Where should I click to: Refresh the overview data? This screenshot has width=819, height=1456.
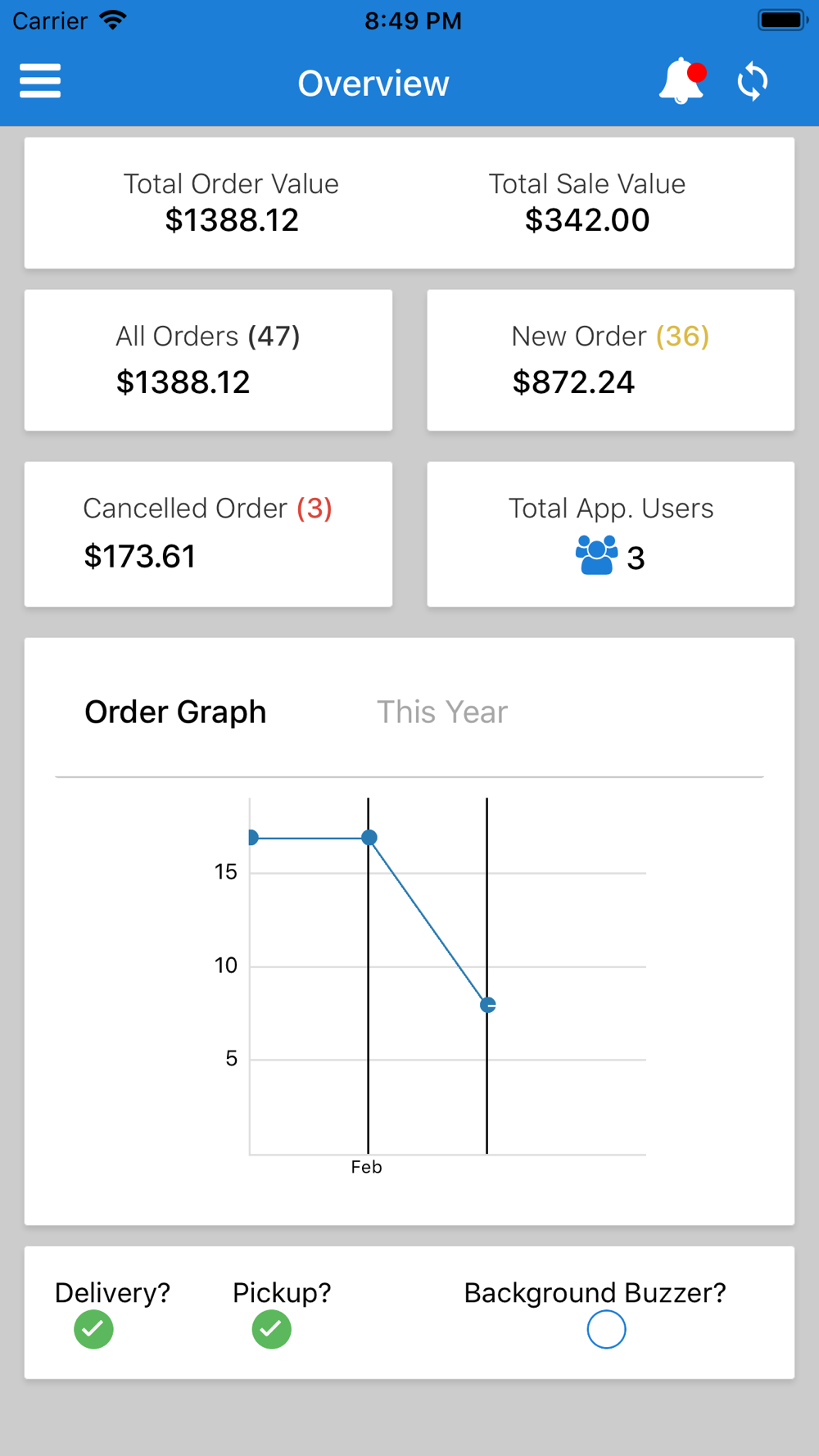(753, 82)
